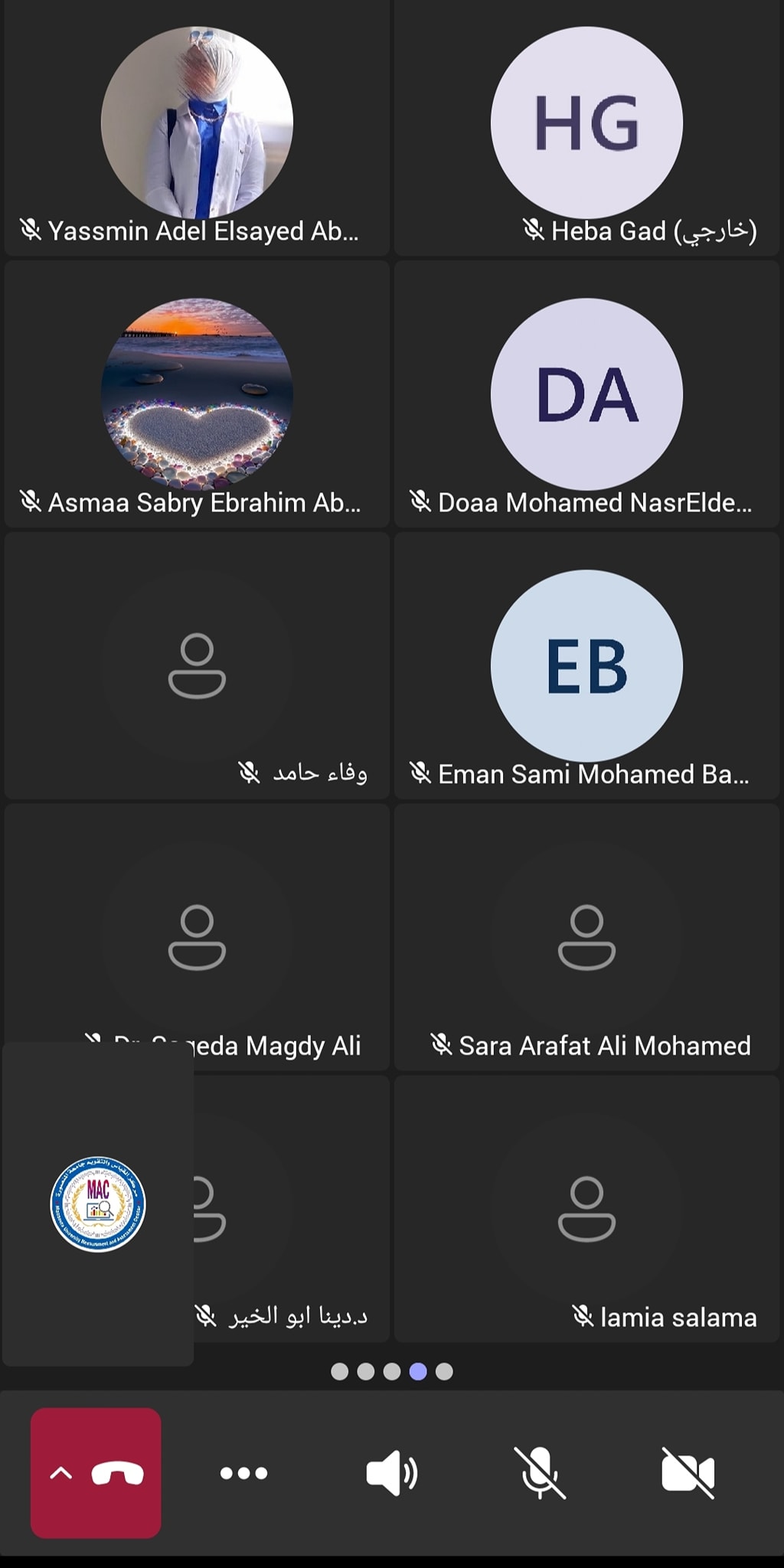Hang up the call with the red button
The width and height of the screenshot is (784, 1568).
(96, 1473)
